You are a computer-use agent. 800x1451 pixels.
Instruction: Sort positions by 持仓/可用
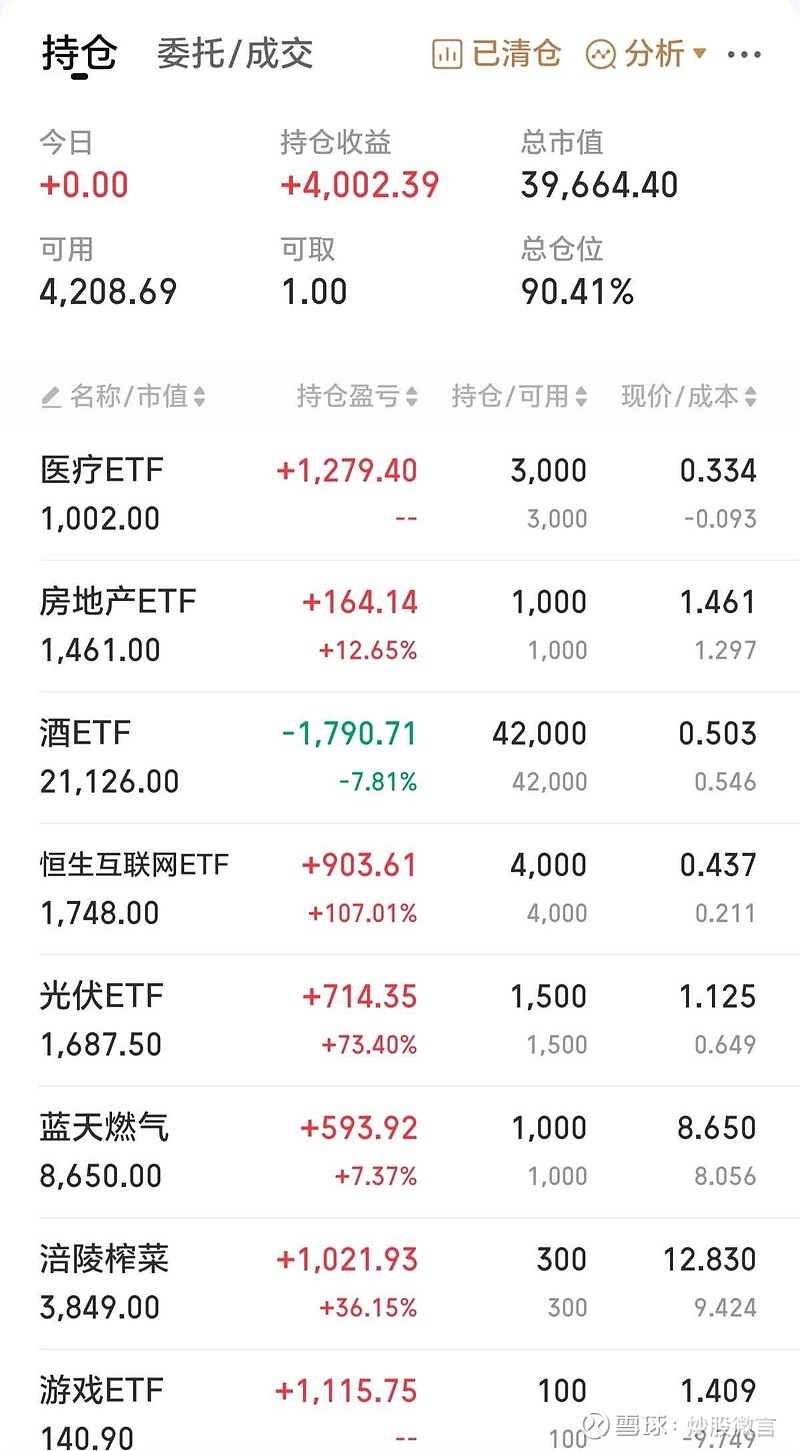pos(519,397)
